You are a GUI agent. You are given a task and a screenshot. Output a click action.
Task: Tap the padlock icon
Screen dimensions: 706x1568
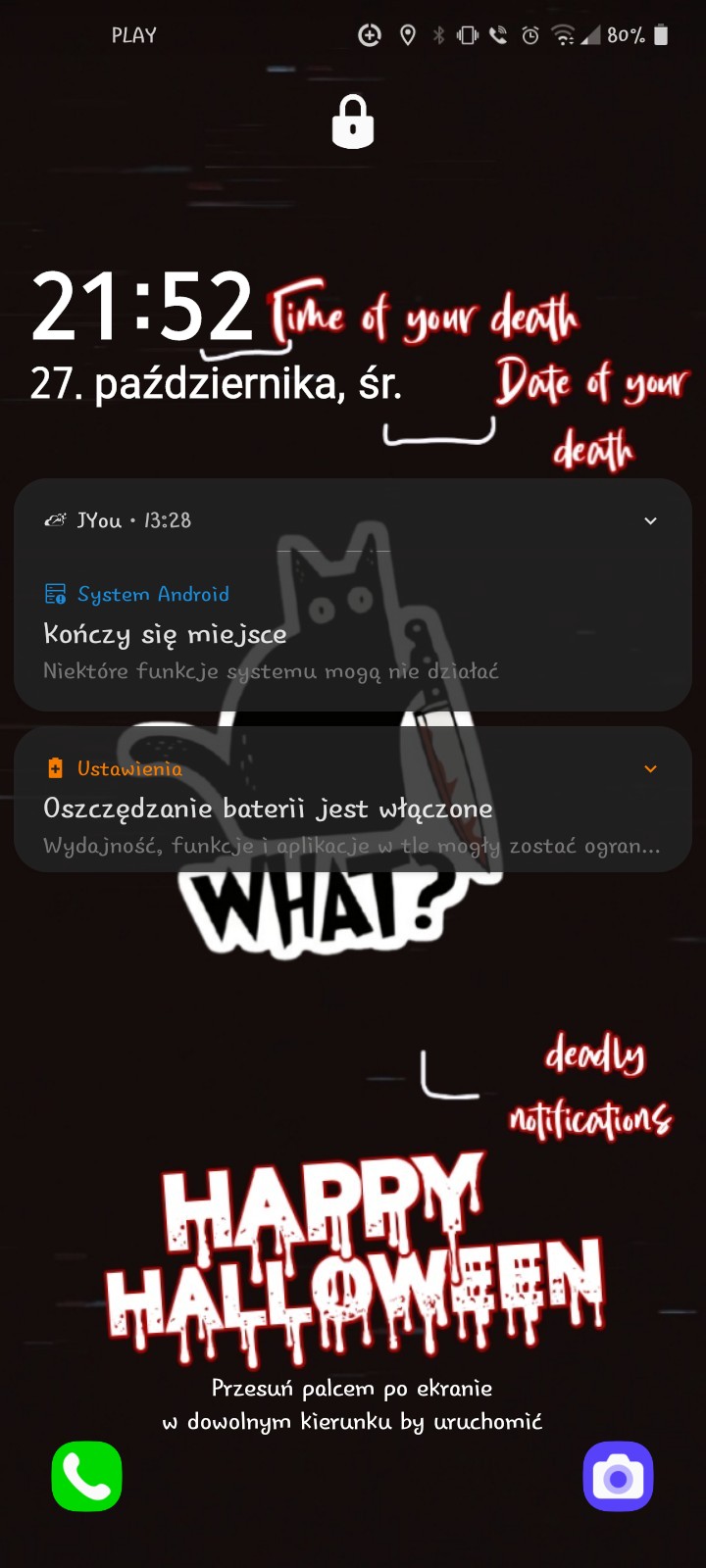(x=353, y=122)
